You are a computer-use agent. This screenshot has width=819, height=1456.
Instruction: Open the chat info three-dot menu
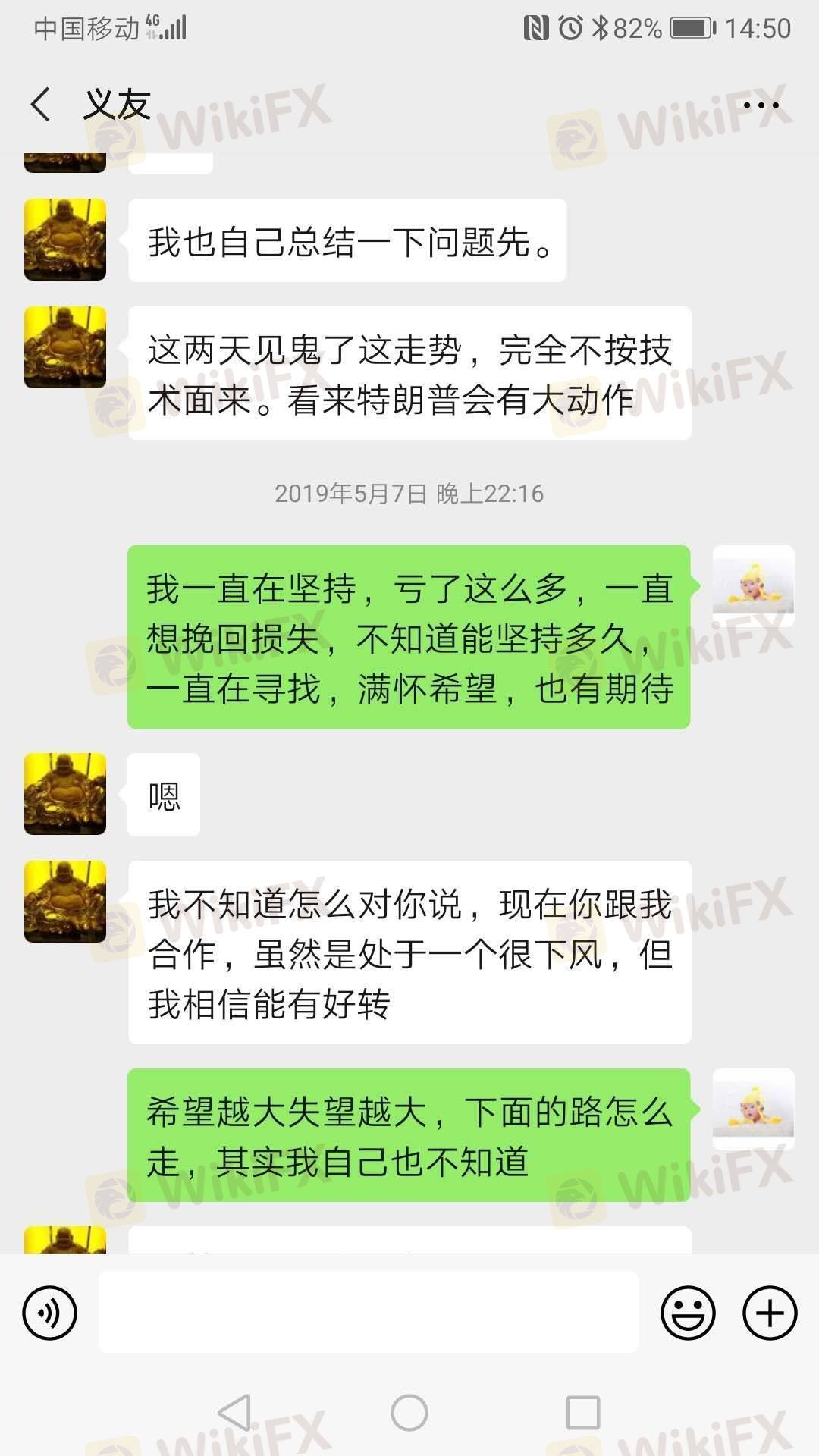(x=761, y=105)
